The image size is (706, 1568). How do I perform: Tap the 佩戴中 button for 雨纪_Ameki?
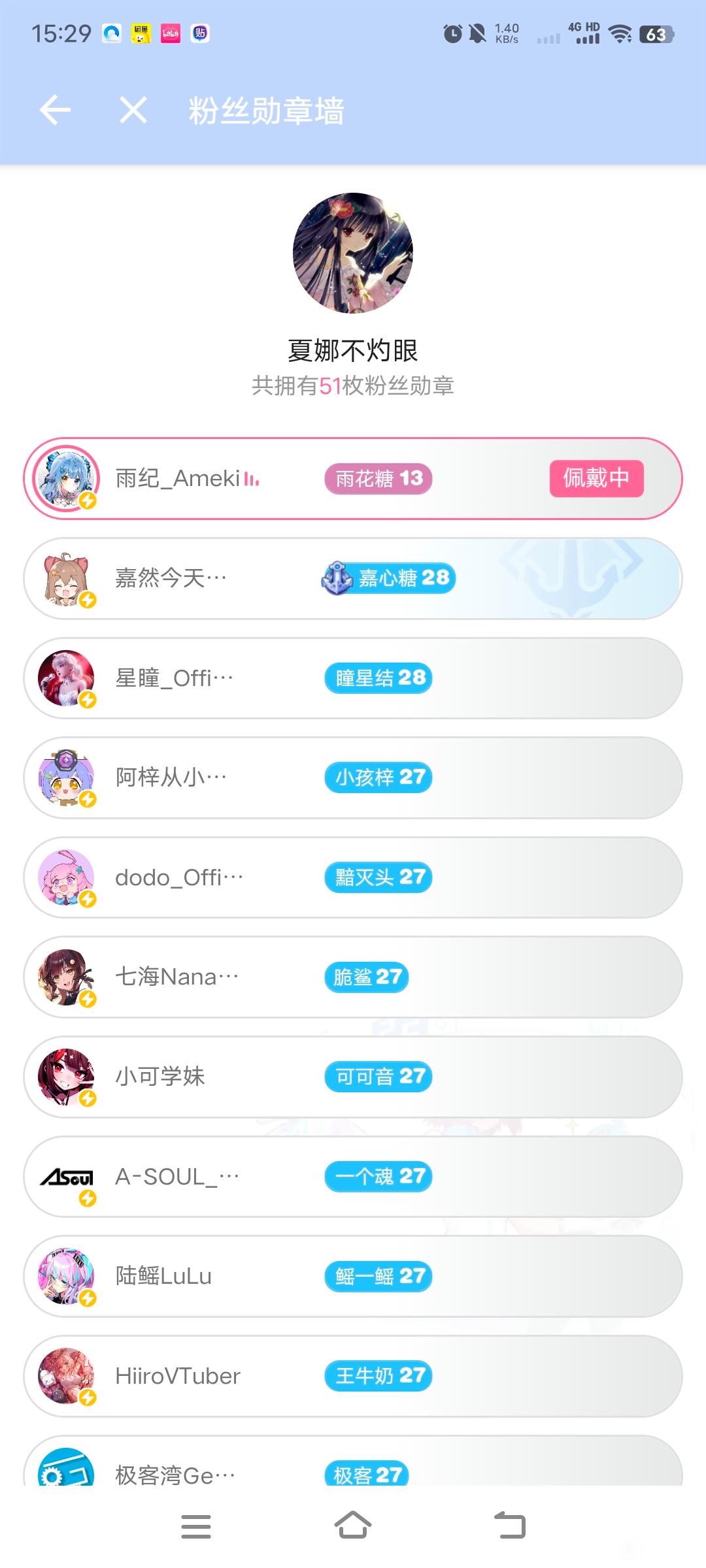pyautogui.click(x=596, y=479)
